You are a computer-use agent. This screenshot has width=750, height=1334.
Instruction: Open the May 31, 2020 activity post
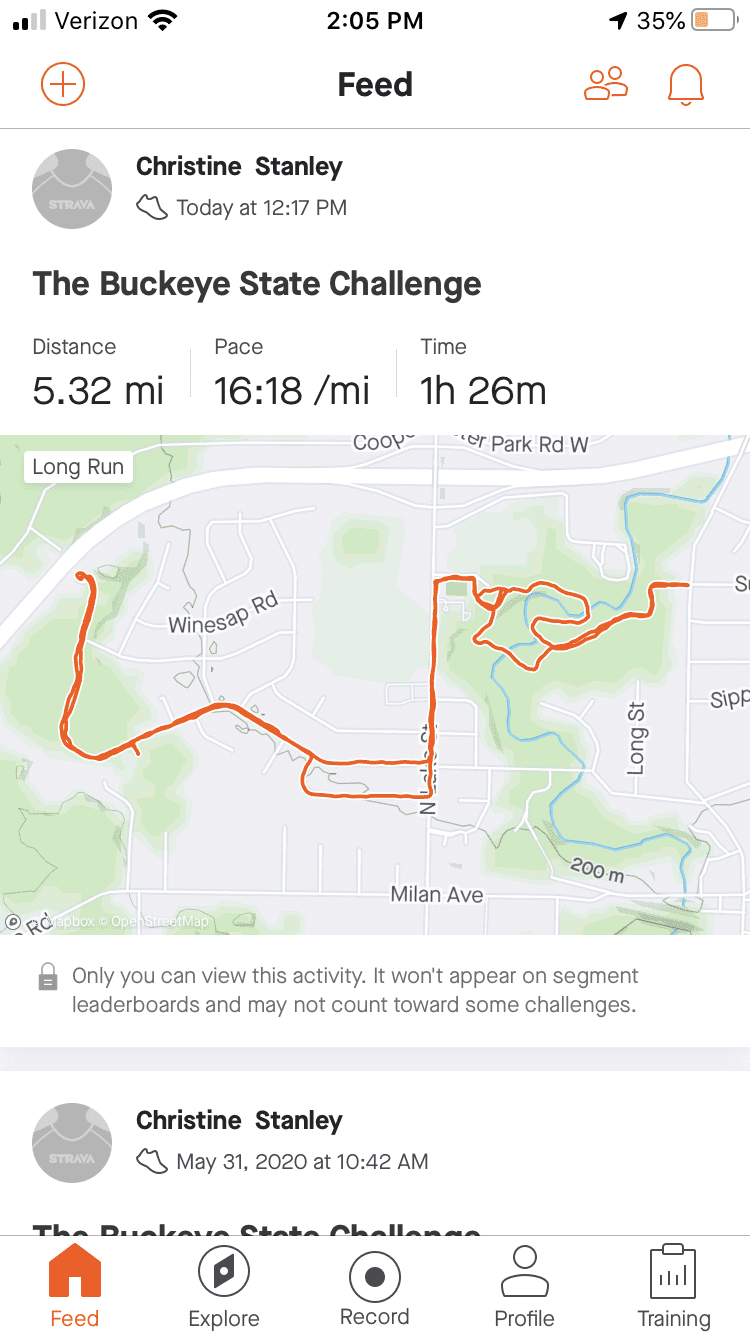tap(301, 1161)
